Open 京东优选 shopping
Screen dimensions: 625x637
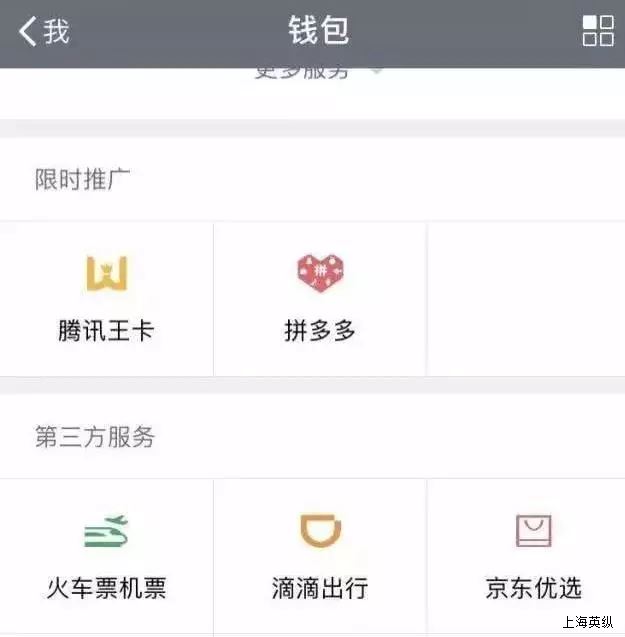coord(533,555)
